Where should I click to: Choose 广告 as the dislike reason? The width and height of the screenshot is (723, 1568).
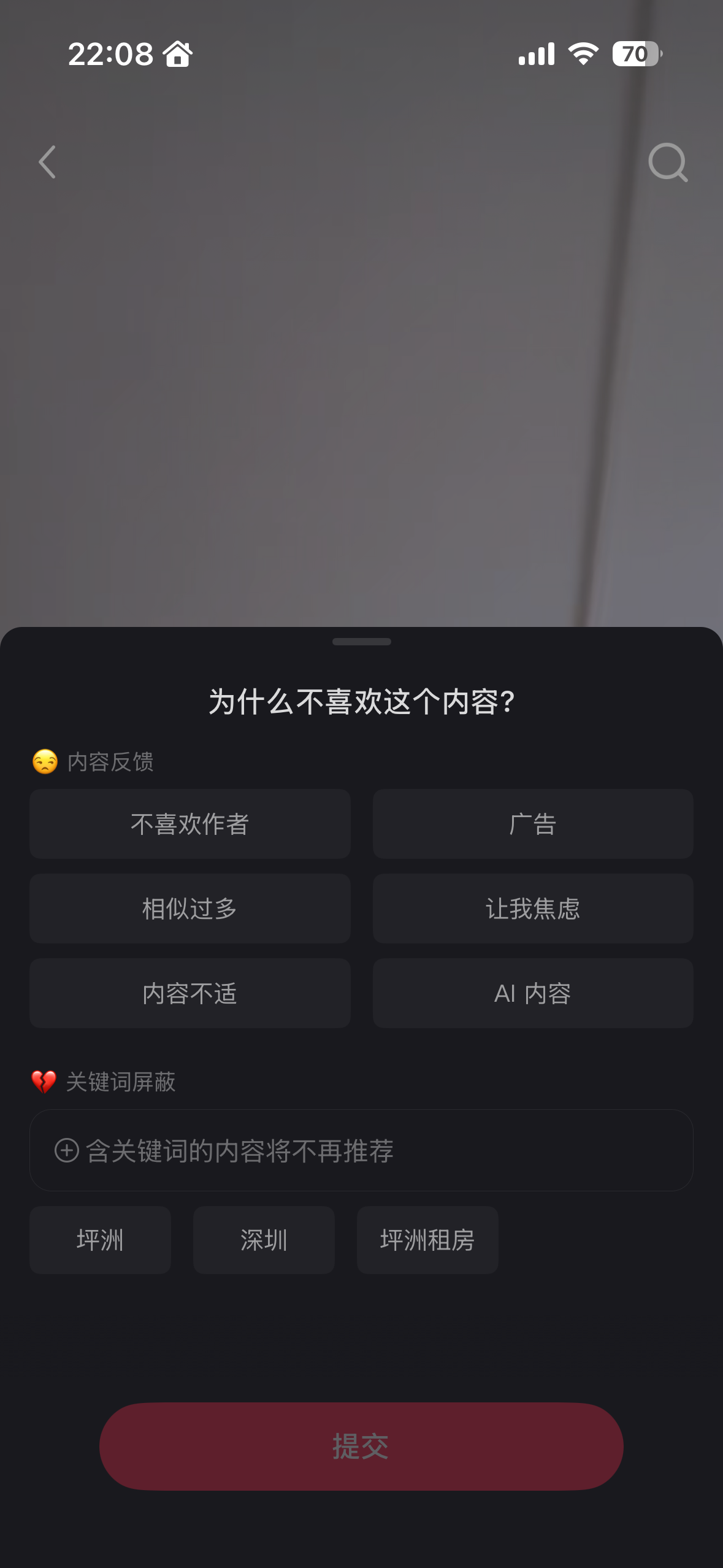[533, 824]
